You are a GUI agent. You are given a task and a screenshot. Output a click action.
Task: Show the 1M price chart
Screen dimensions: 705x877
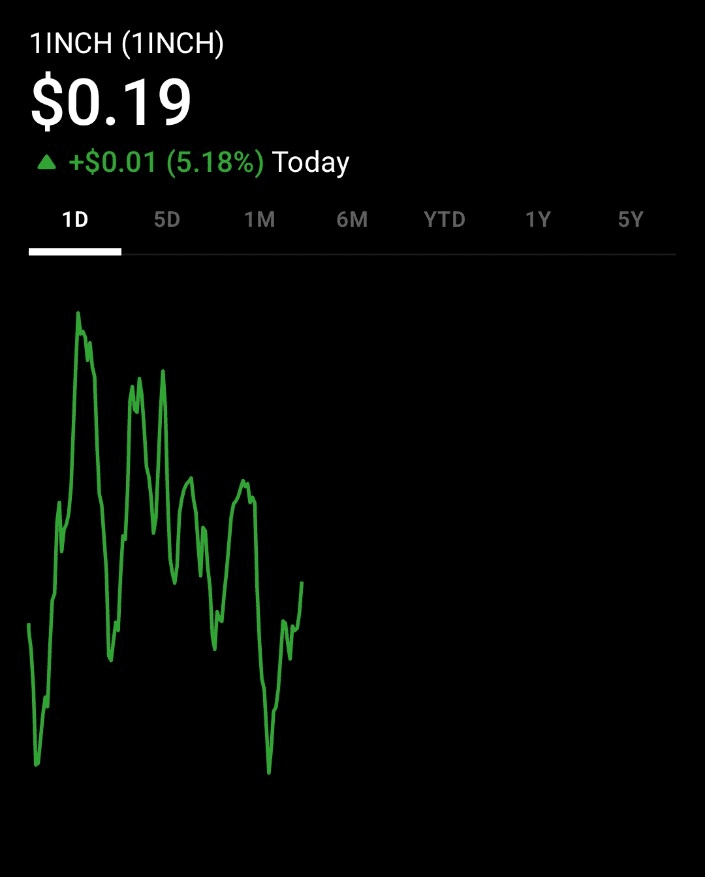coord(259,220)
